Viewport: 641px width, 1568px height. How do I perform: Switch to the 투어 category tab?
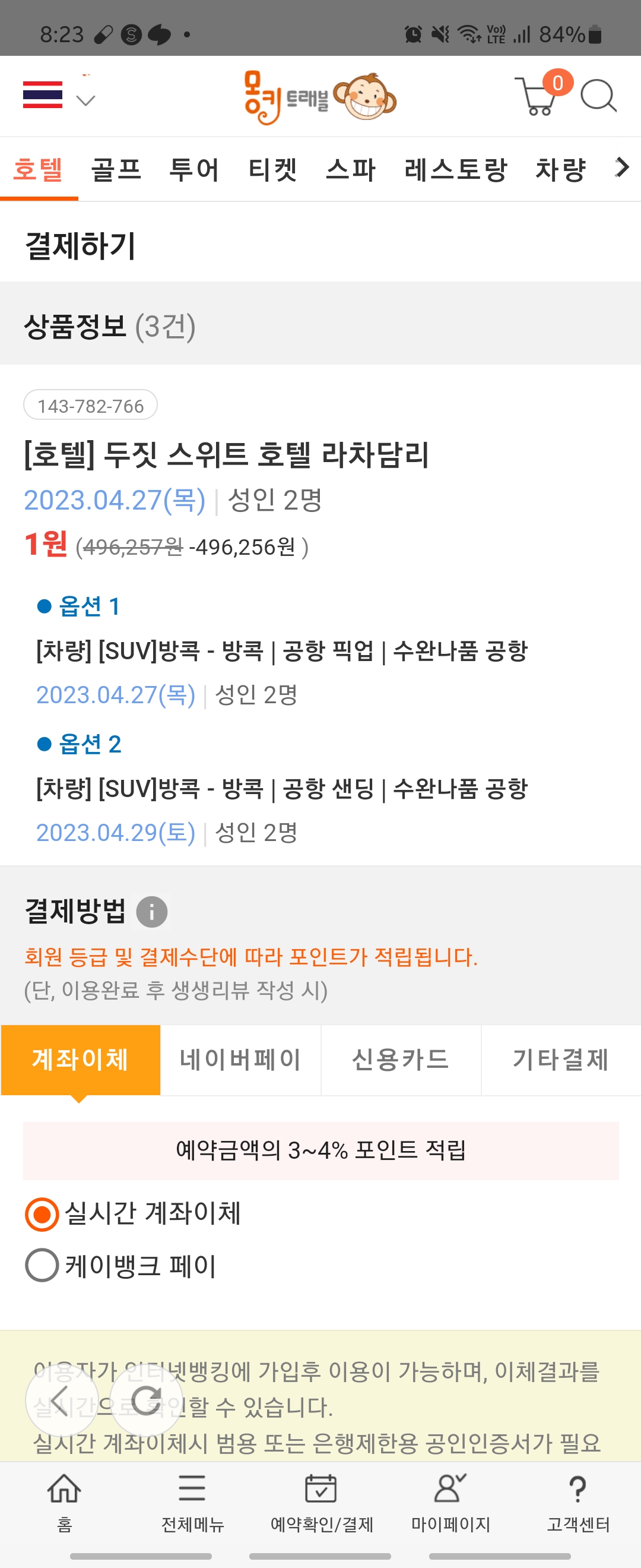pyautogui.click(x=194, y=169)
